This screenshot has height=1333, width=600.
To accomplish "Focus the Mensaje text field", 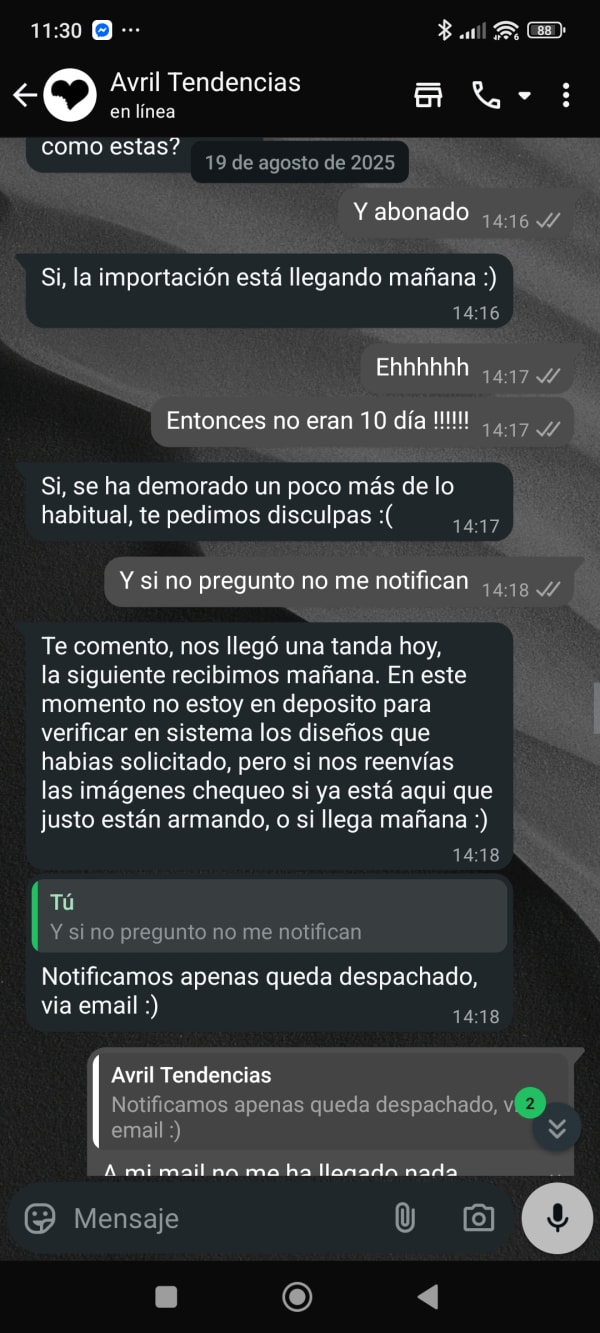I will [220, 1218].
